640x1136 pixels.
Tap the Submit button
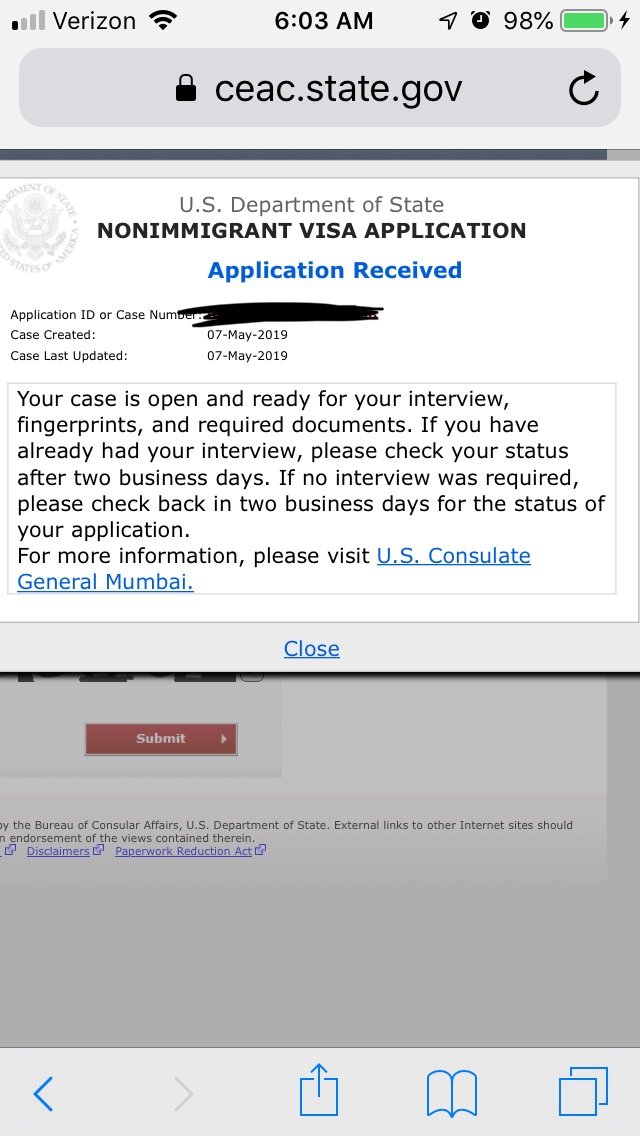(161, 738)
